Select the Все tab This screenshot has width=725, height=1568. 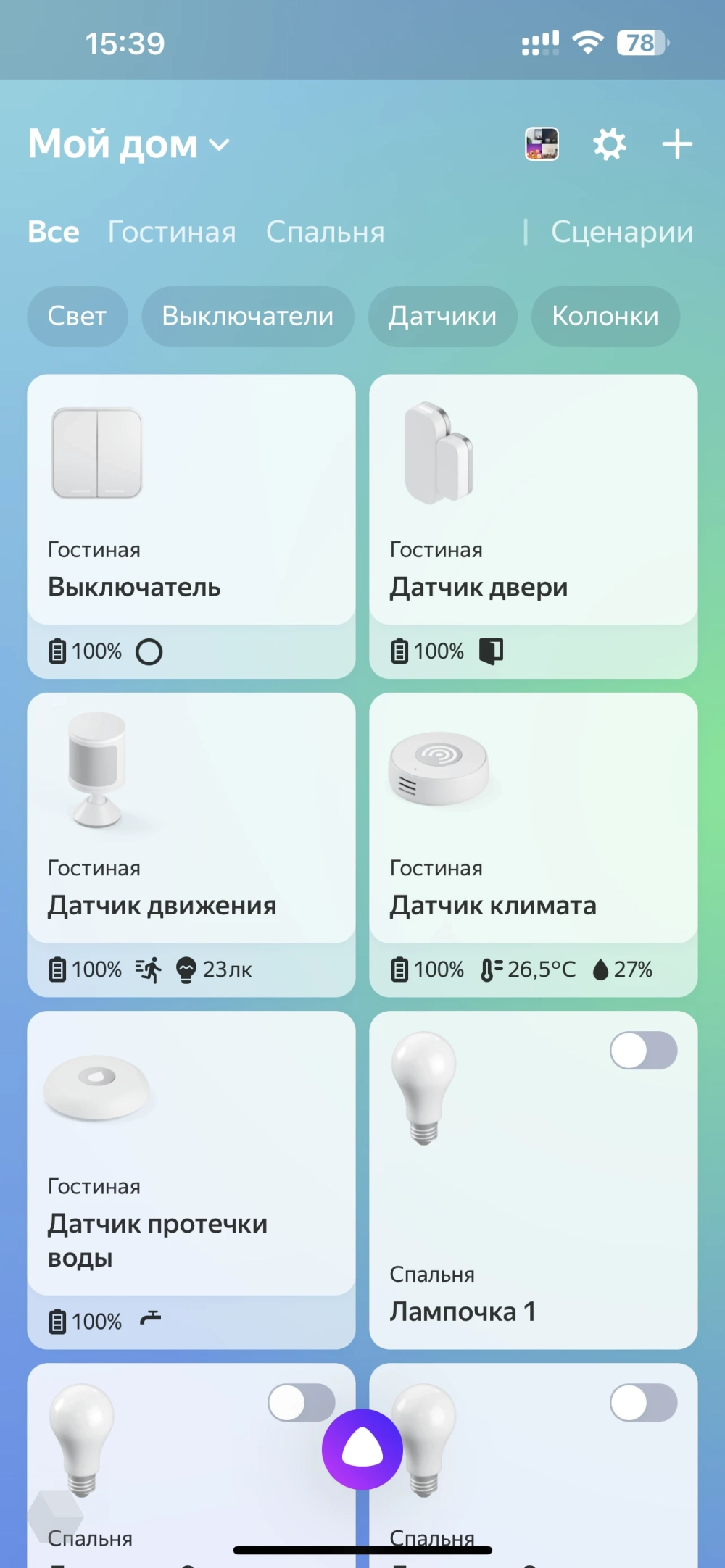pyautogui.click(x=54, y=232)
